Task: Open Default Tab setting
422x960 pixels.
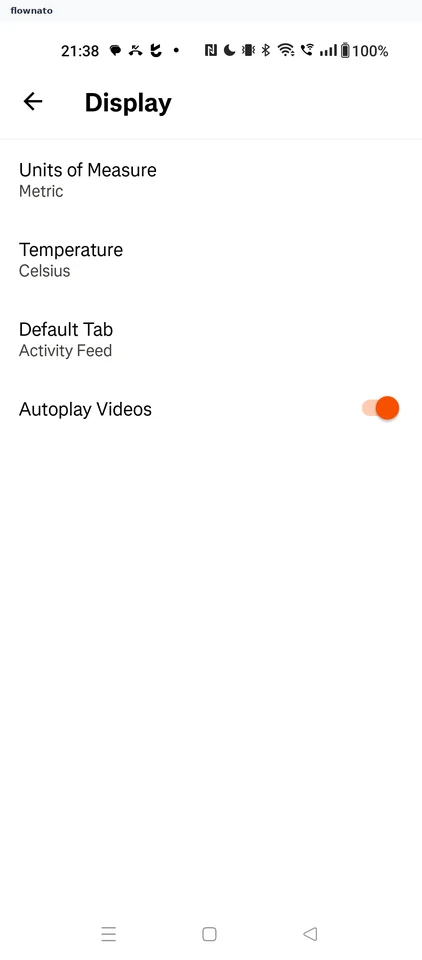Action: 211,339
